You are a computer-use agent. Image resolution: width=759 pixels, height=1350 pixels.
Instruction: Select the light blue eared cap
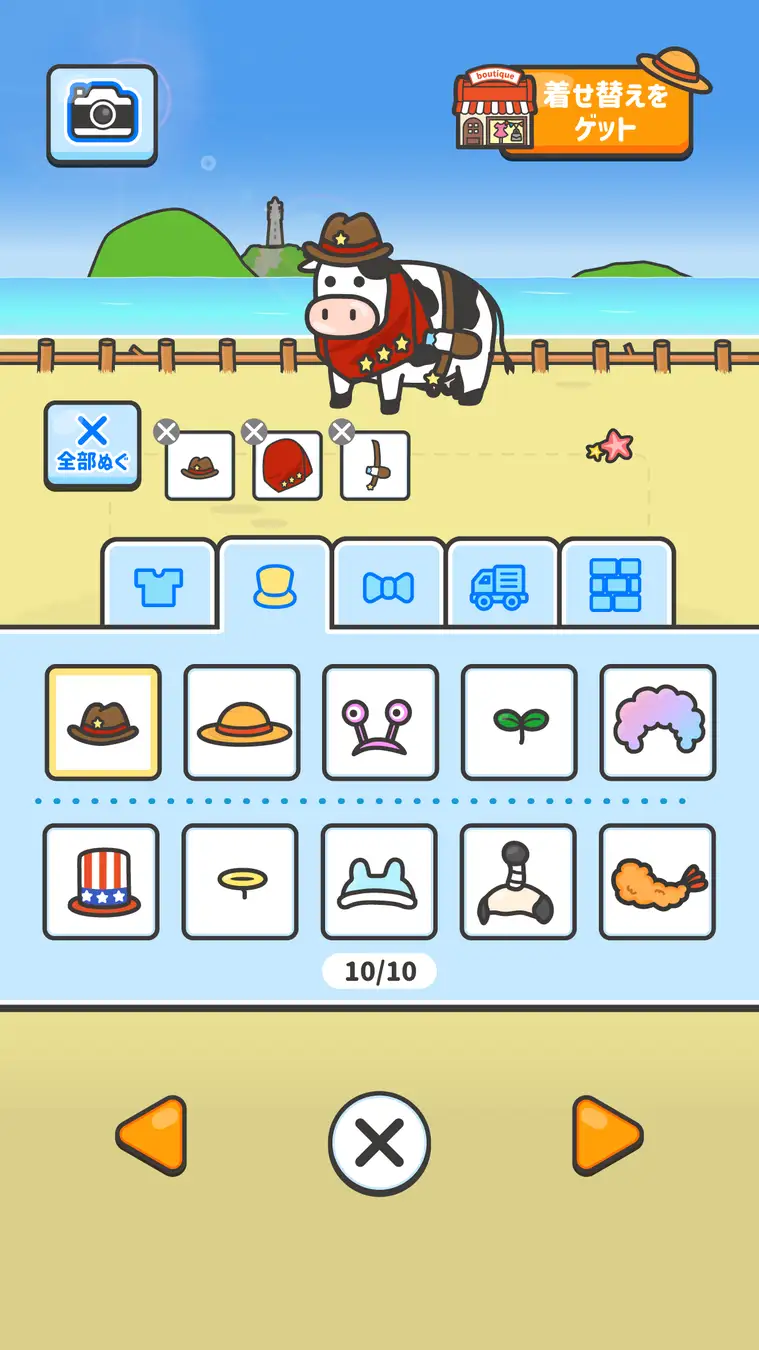379,881
